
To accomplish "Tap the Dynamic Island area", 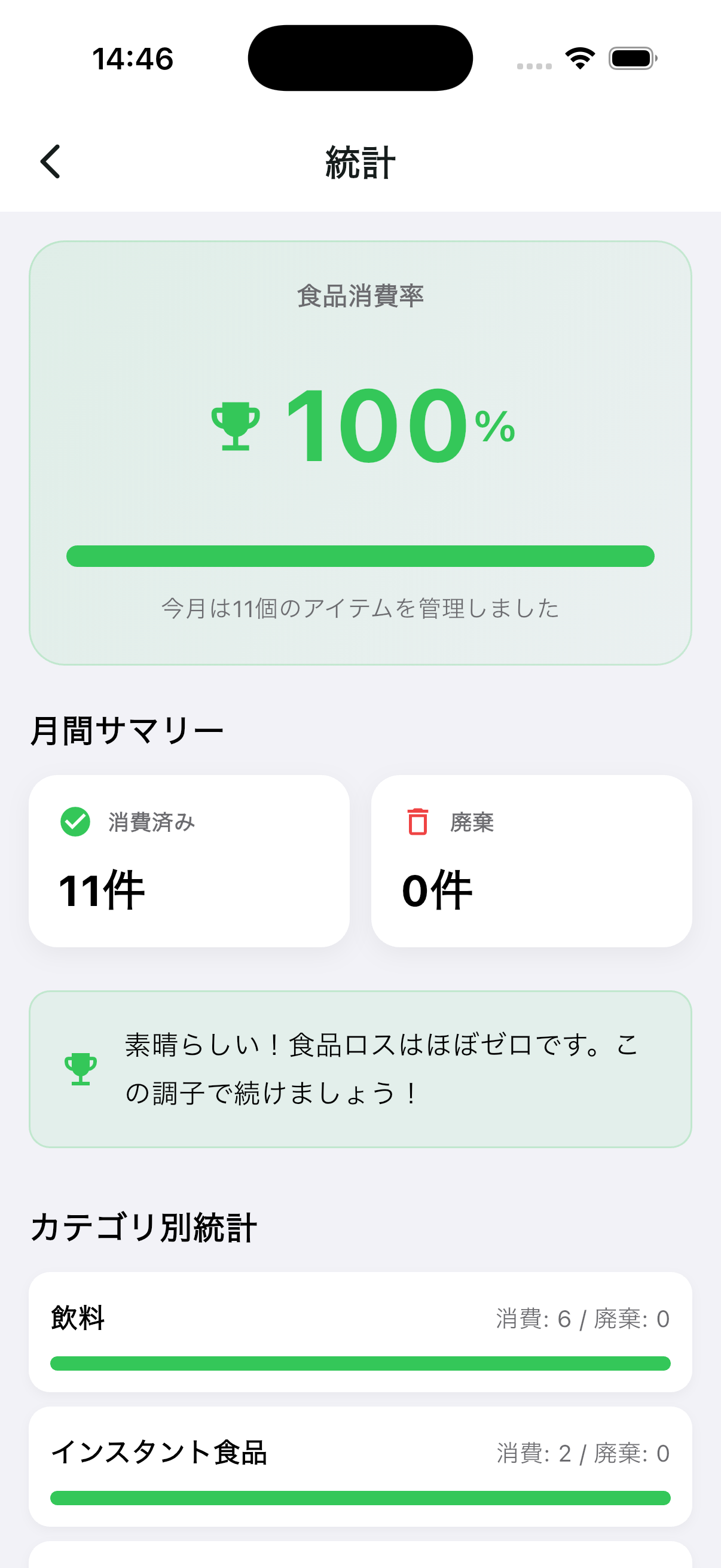I will tap(360, 57).
